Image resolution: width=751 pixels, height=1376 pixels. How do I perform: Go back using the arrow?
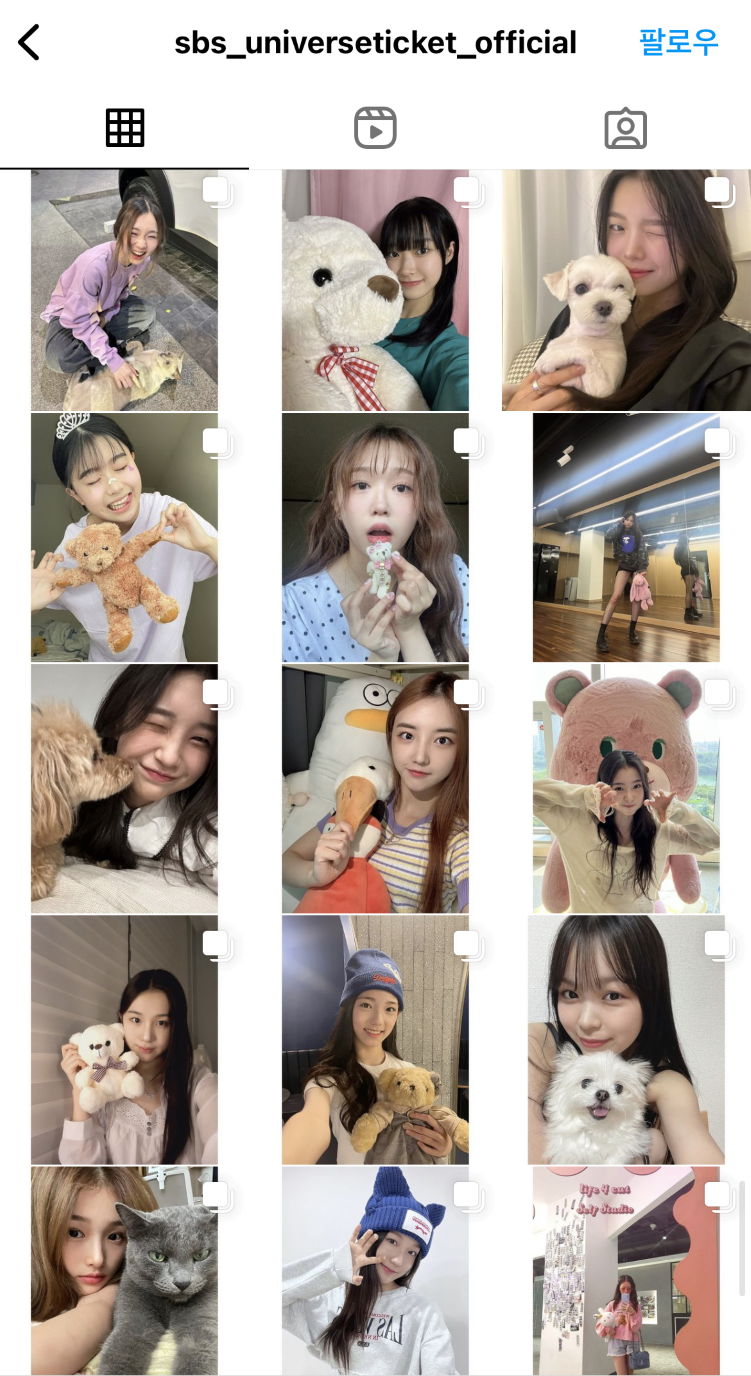click(29, 43)
